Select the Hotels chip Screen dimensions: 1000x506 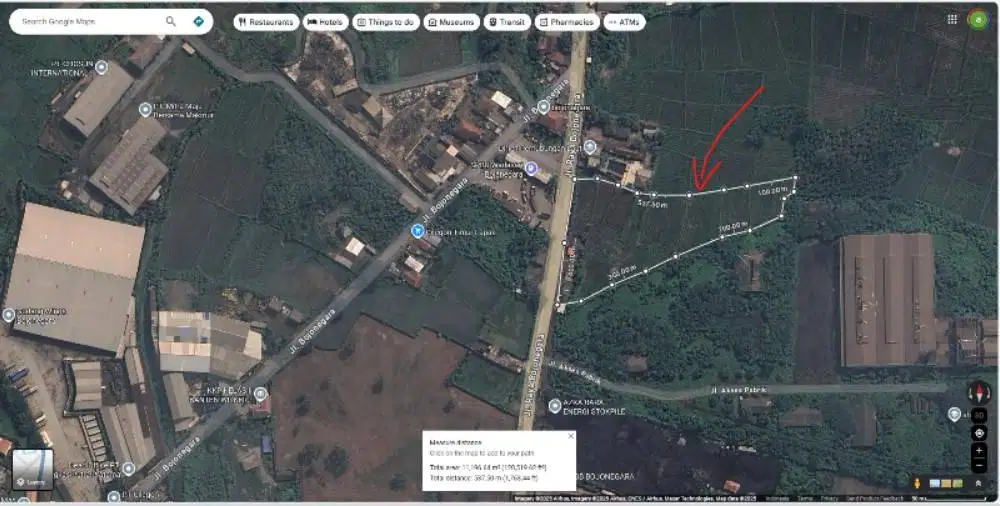pyautogui.click(x=325, y=22)
